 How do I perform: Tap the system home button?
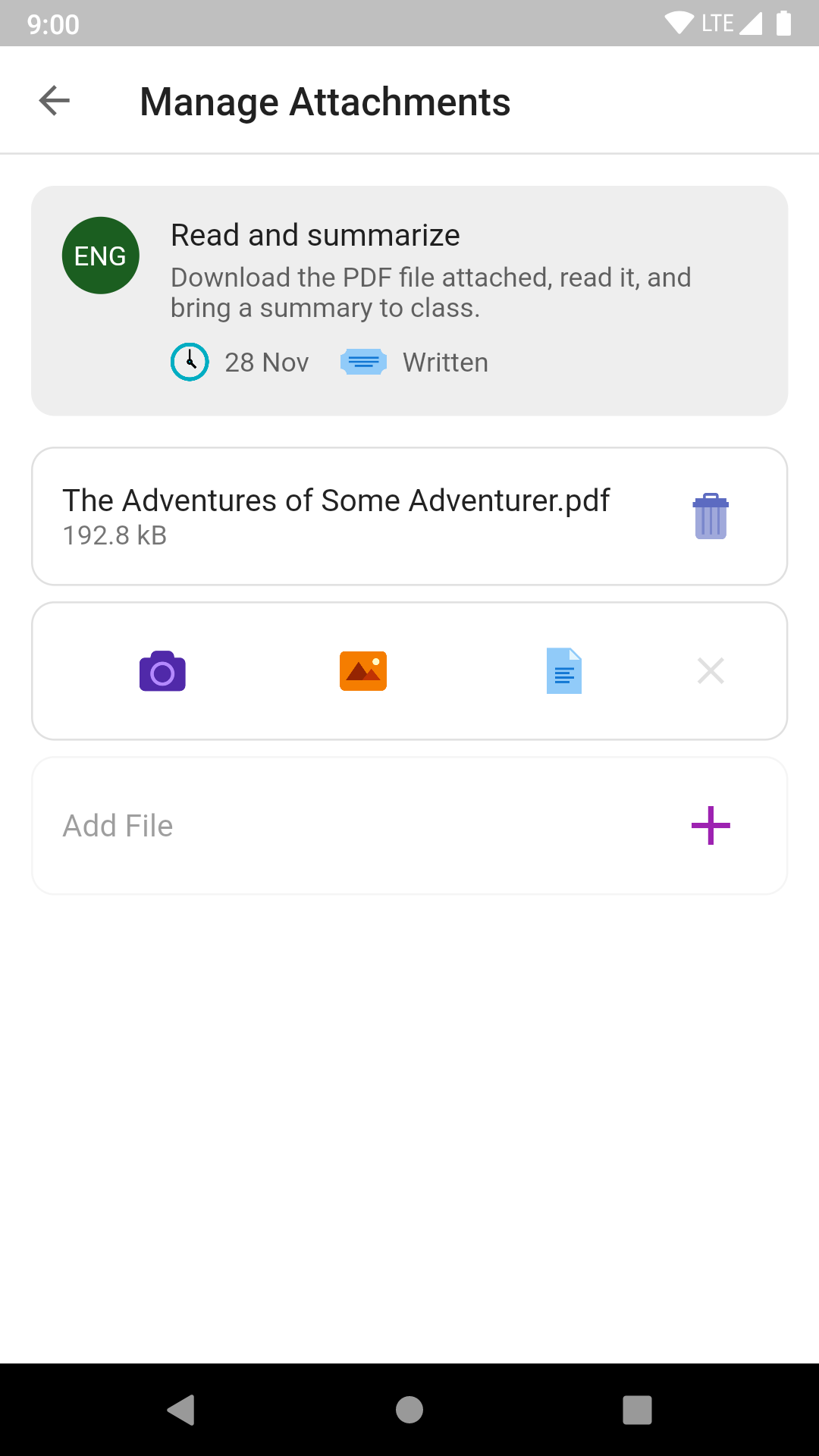409,1410
